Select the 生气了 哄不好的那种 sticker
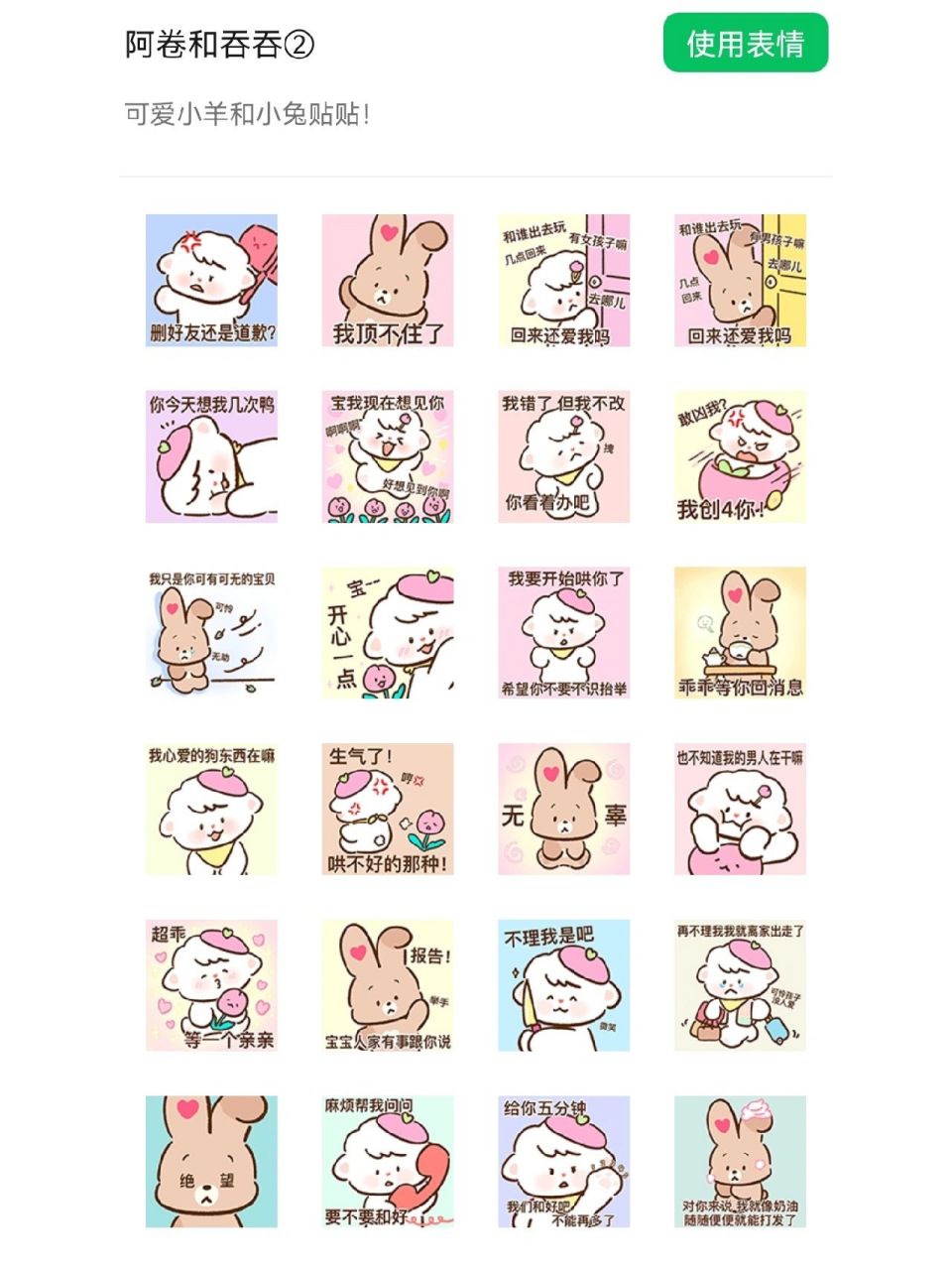This screenshot has height=1270, width=952. (388, 810)
